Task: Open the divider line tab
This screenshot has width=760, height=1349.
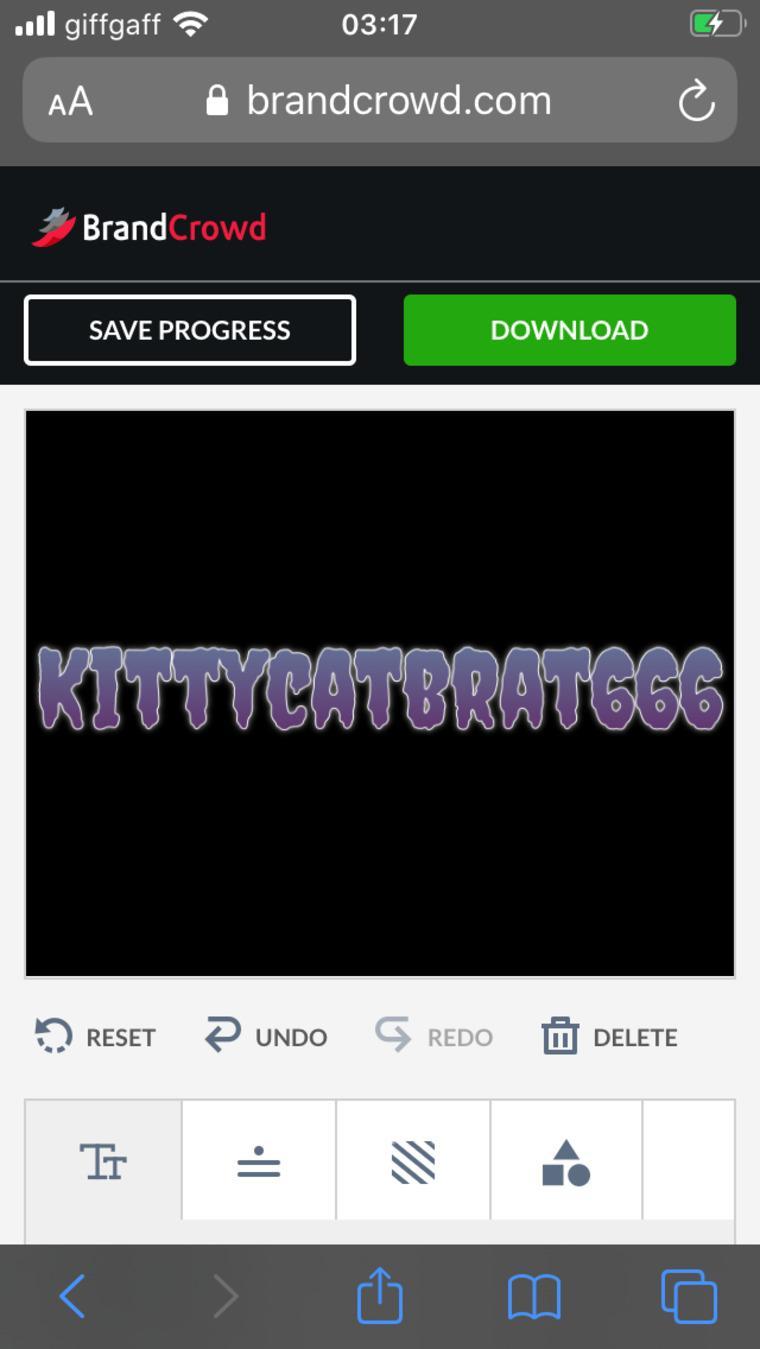Action: click(x=259, y=1162)
